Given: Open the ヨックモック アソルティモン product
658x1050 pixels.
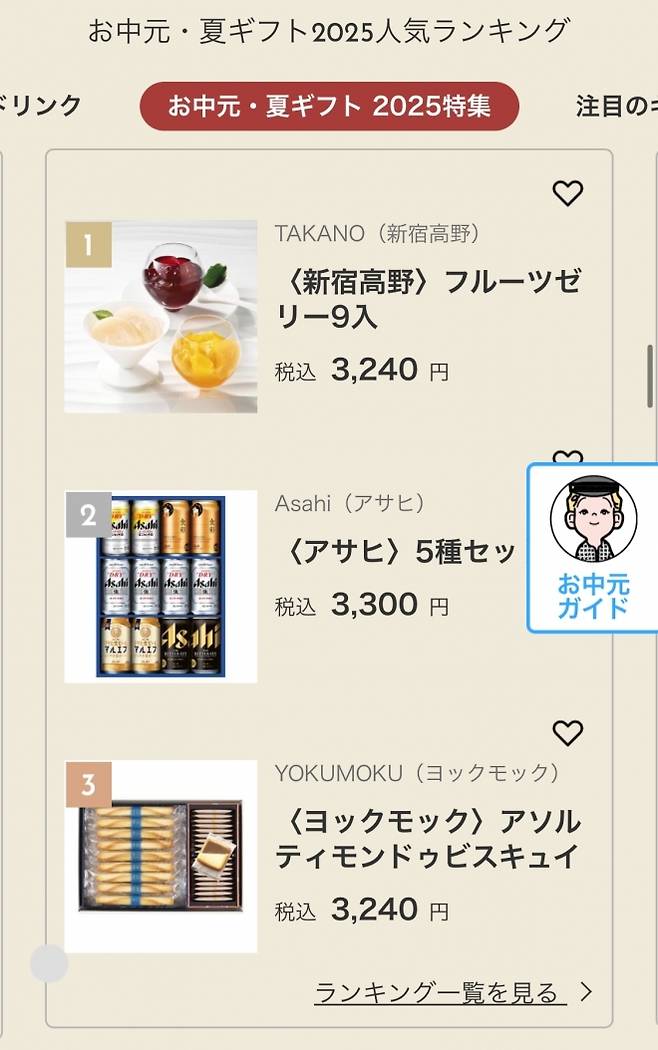Looking at the screenshot, I should (x=427, y=839).
